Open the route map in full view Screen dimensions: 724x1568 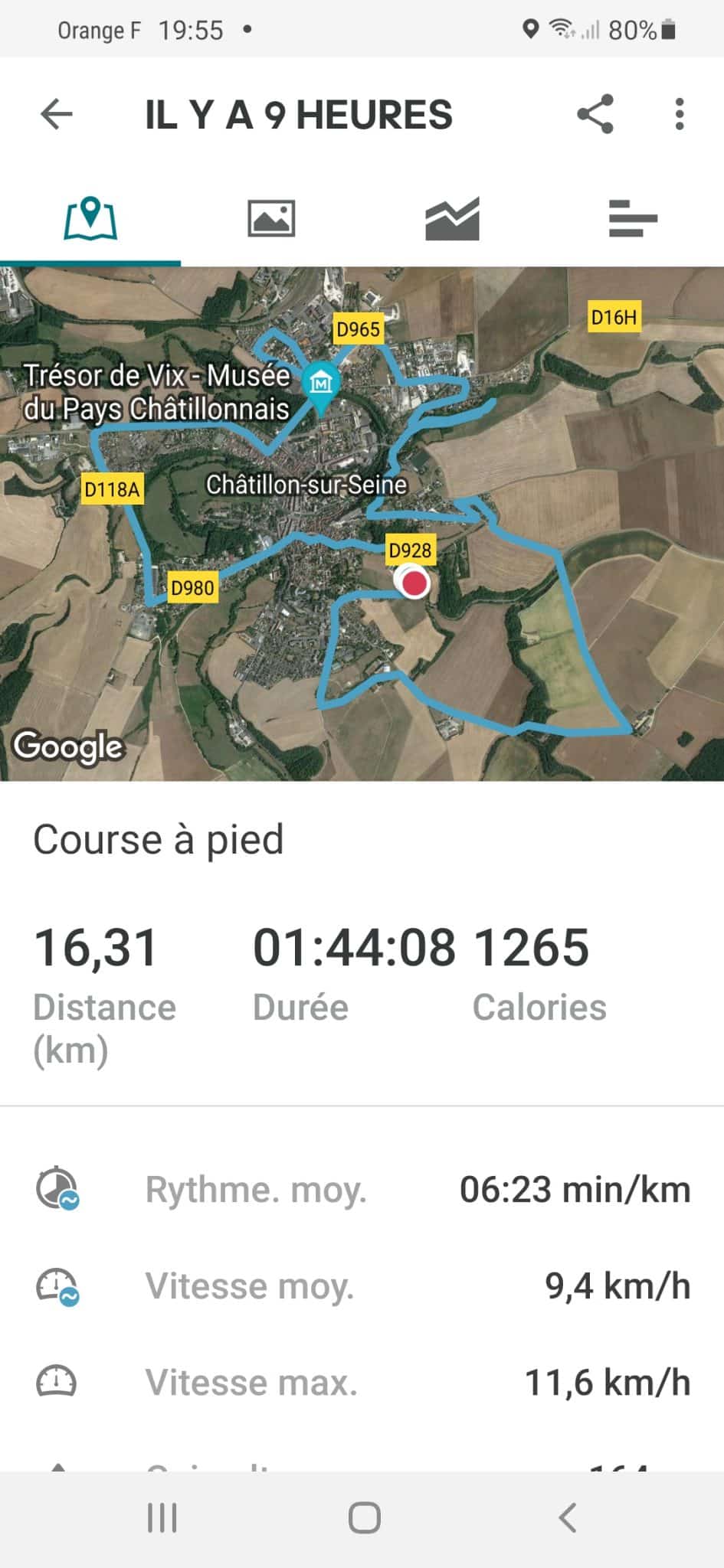click(x=362, y=524)
